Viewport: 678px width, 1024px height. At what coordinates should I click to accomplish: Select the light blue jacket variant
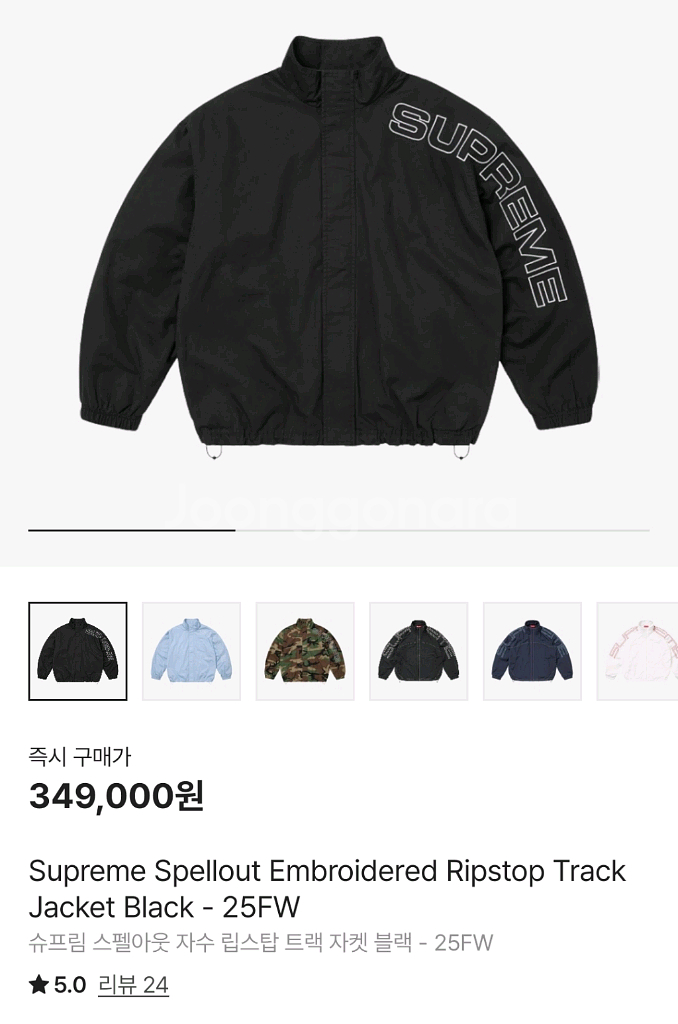coord(191,651)
